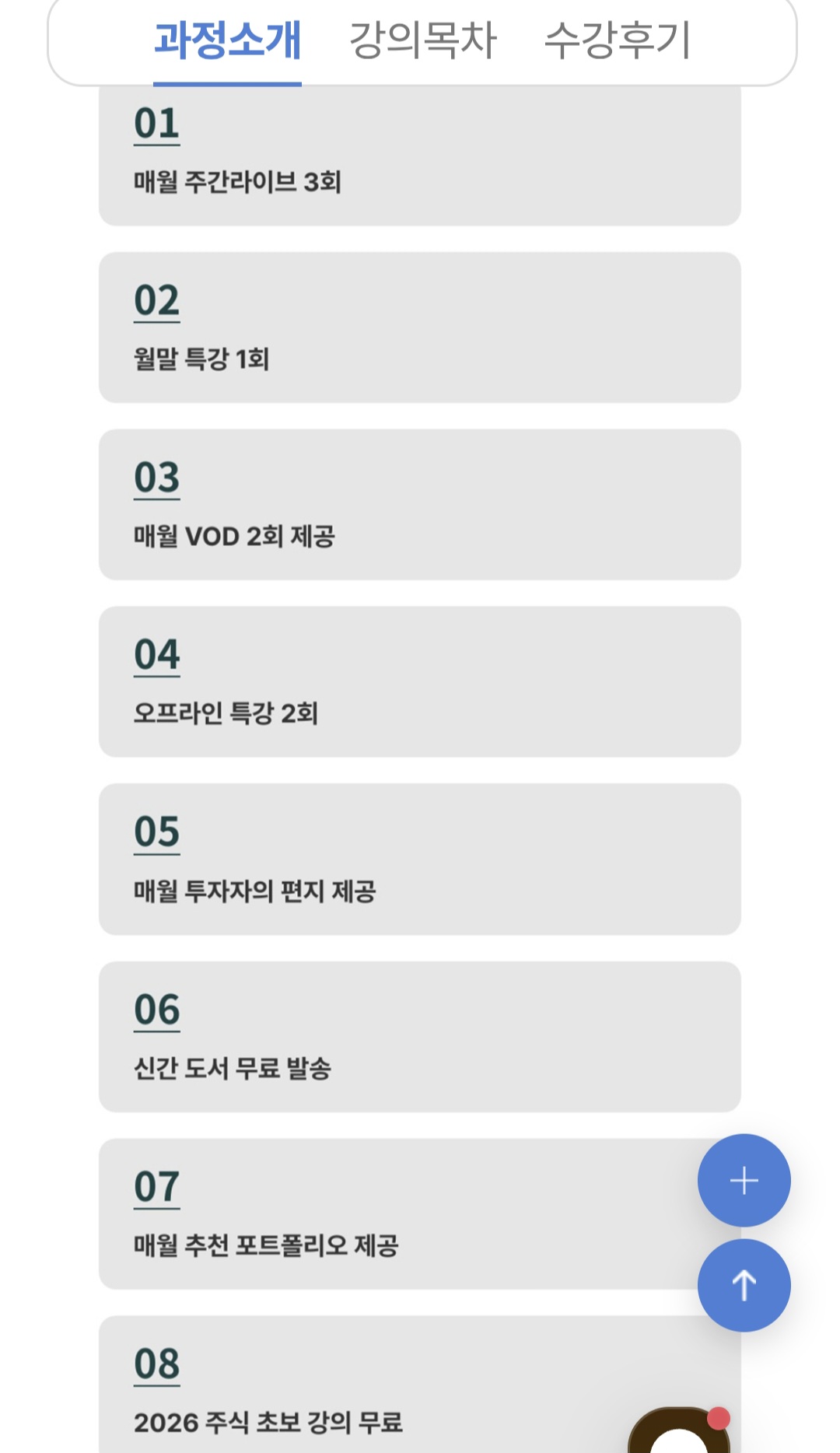840x1453 pixels.
Task: Open the chat widget with the red dot
Action: point(678,1433)
